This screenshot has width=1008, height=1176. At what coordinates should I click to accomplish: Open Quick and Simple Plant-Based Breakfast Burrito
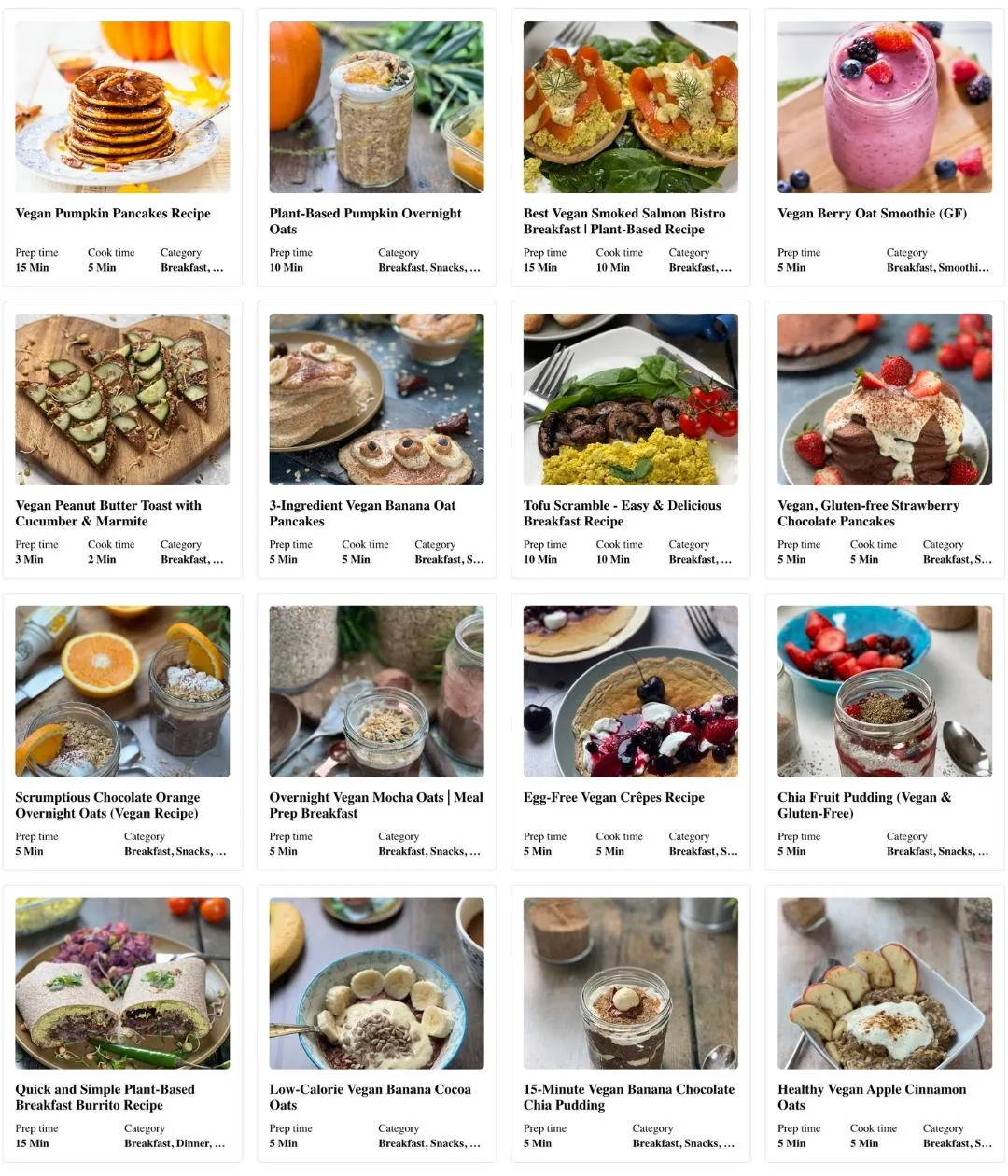(105, 1098)
